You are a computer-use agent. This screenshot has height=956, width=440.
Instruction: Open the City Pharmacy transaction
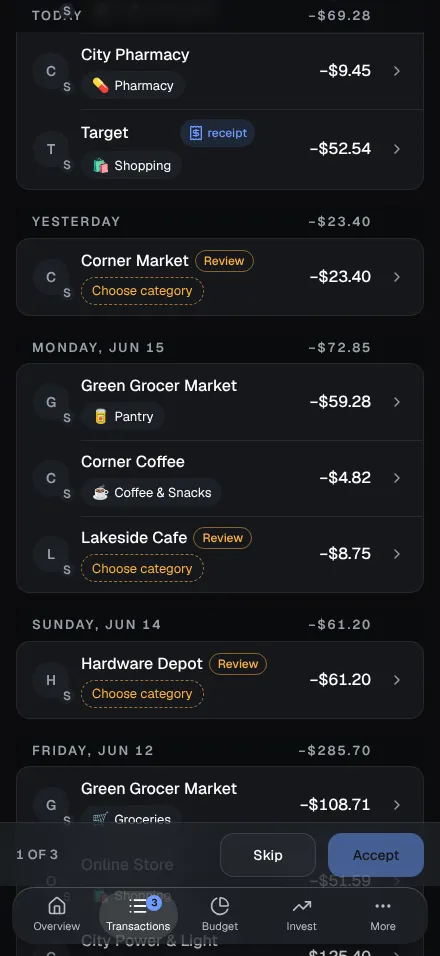coord(219,71)
